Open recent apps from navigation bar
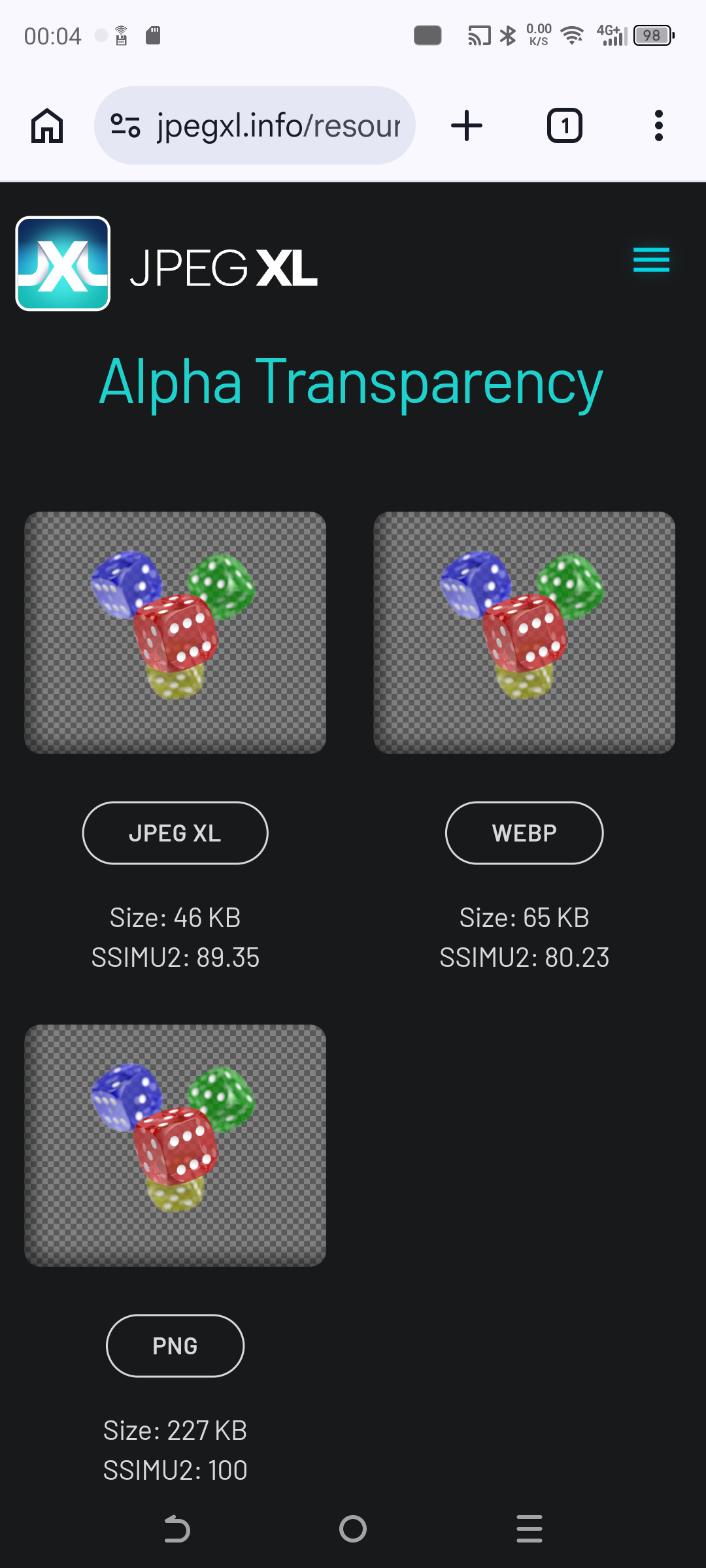 pyautogui.click(x=529, y=1529)
